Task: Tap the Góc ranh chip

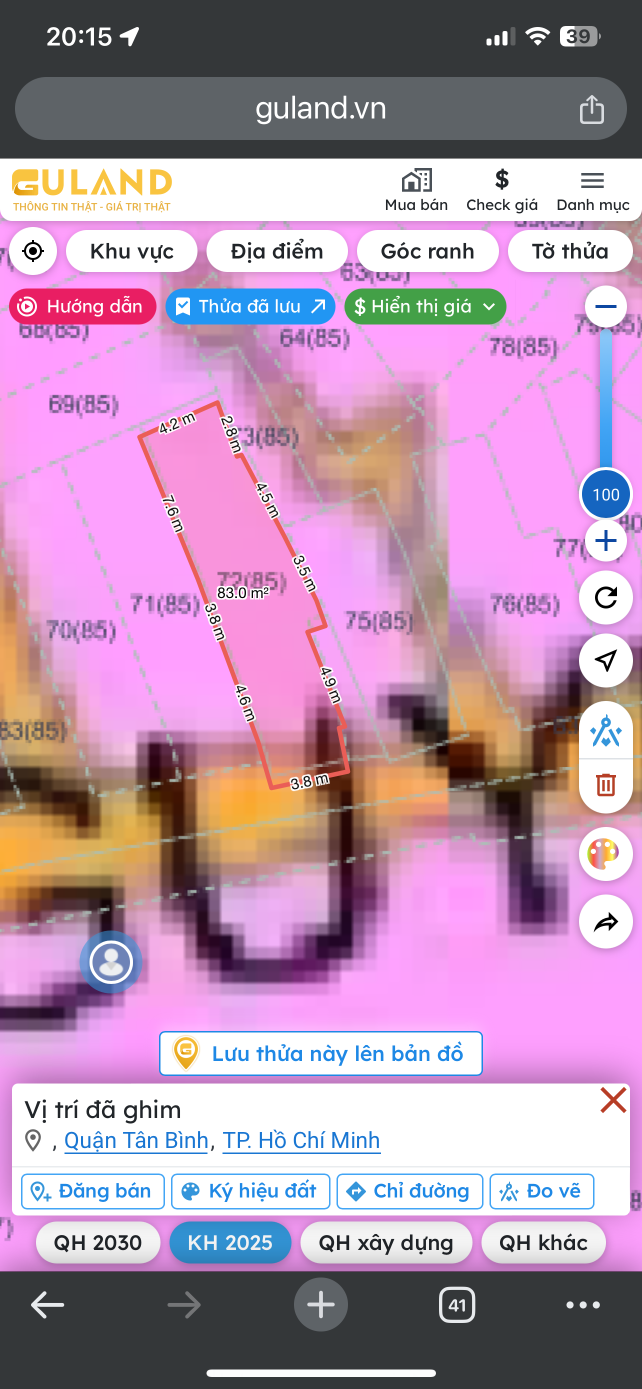Action: tap(427, 251)
